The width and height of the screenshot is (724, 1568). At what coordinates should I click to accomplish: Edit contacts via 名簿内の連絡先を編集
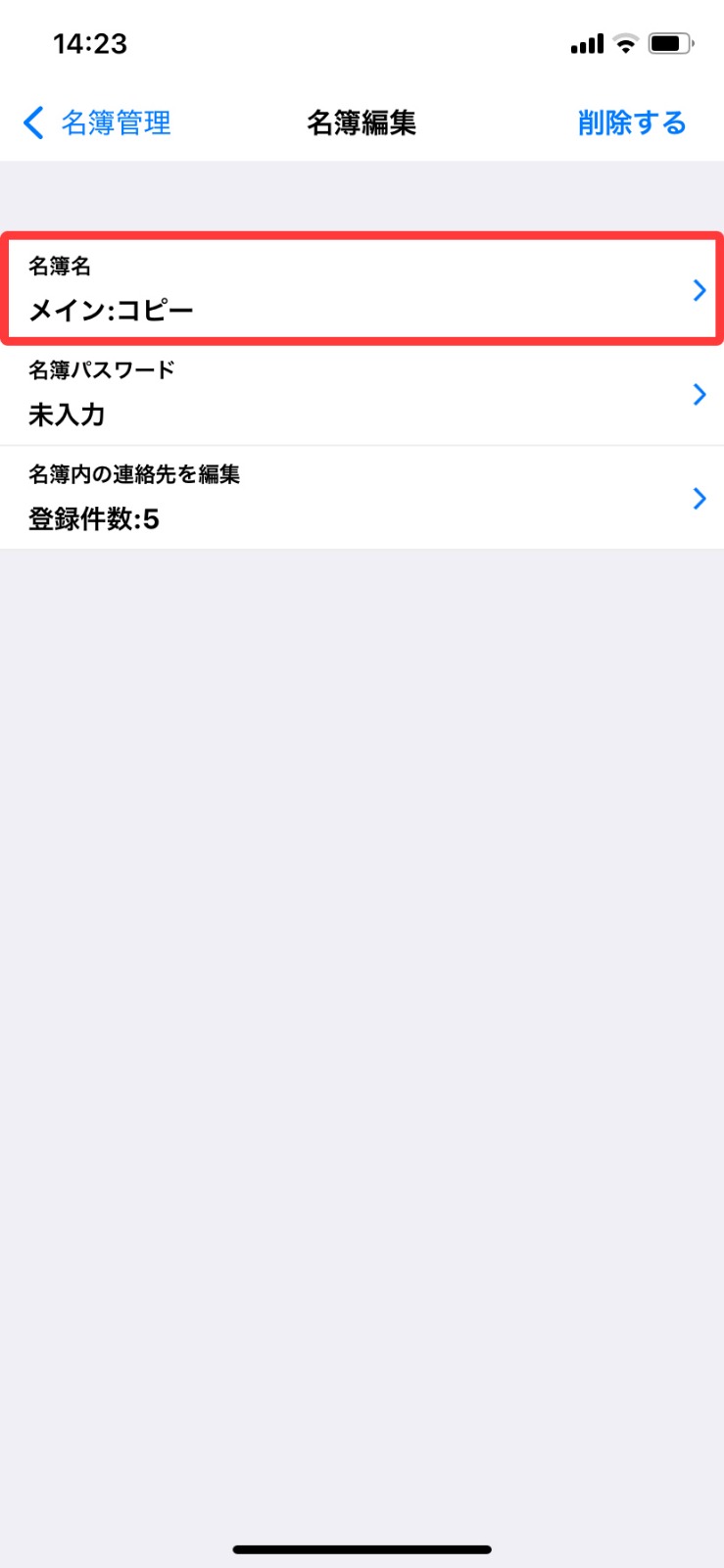(x=362, y=498)
